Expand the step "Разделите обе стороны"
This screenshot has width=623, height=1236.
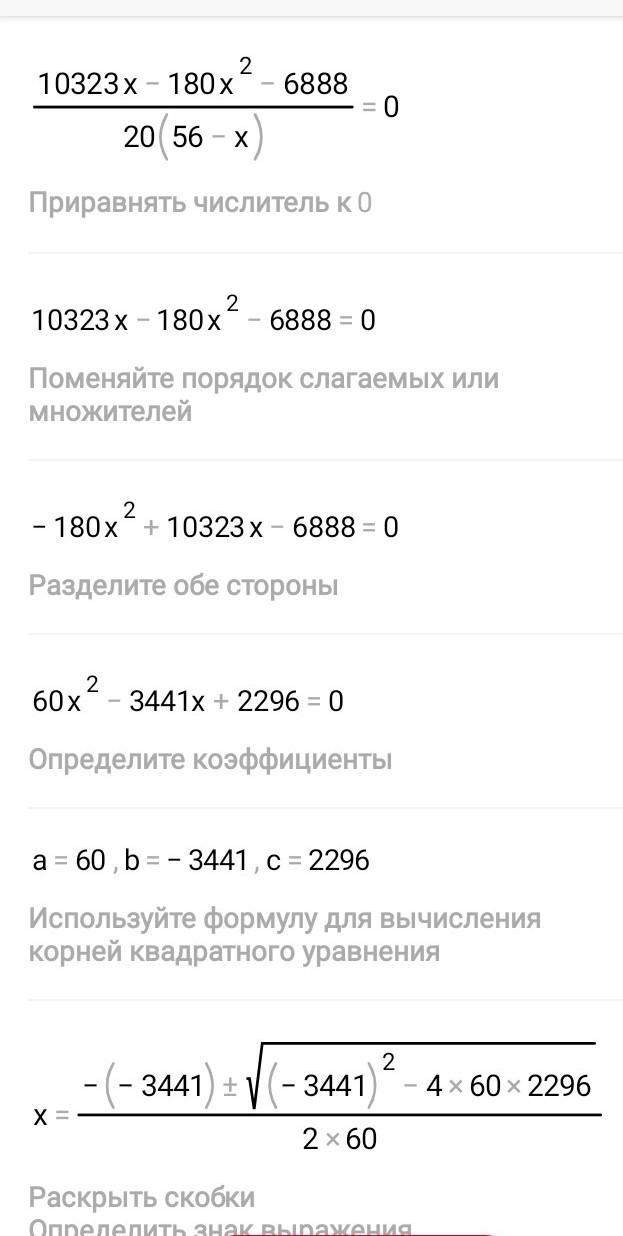(x=183, y=585)
